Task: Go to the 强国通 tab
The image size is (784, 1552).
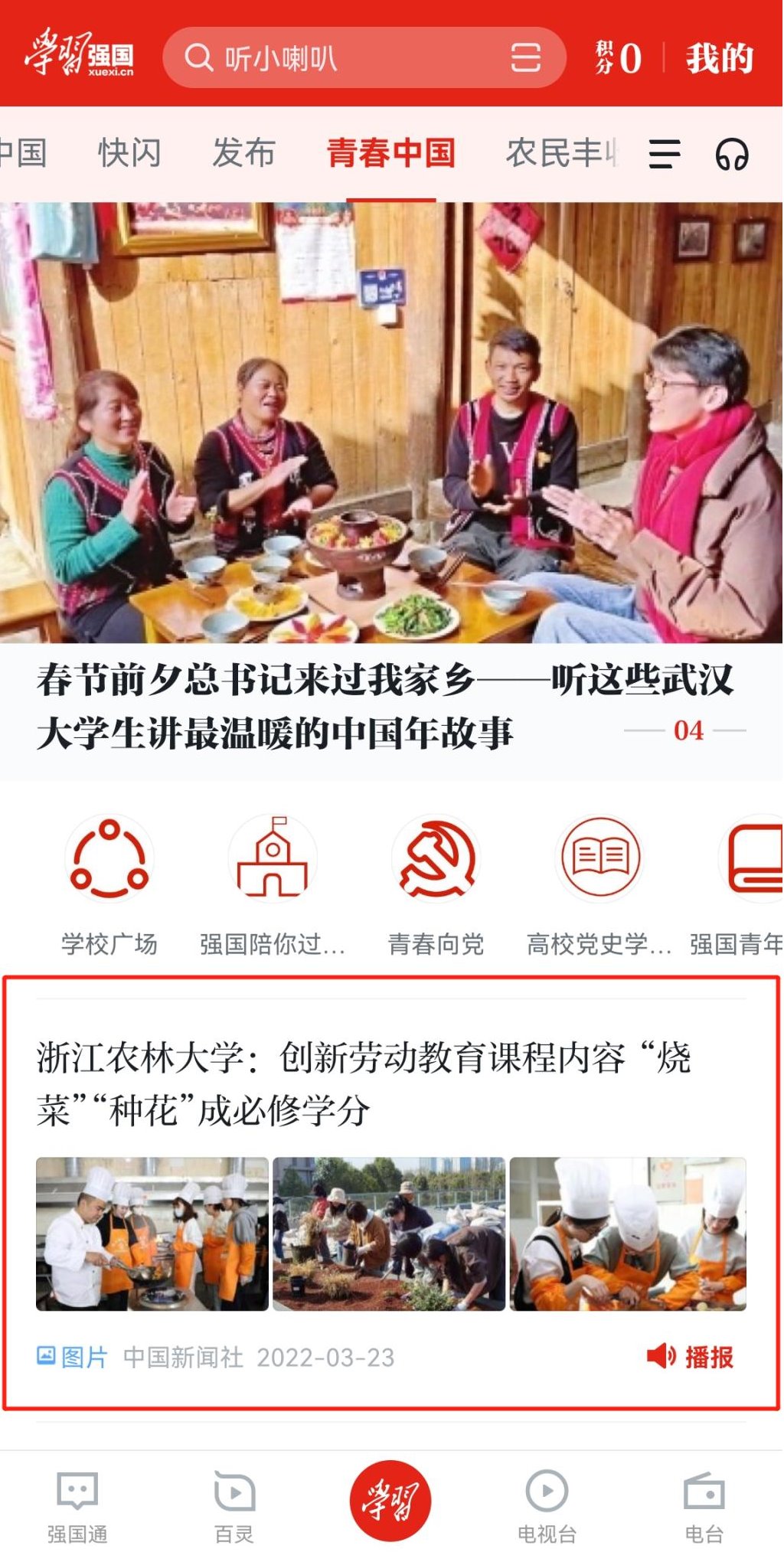Action: tap(77, 1505)
